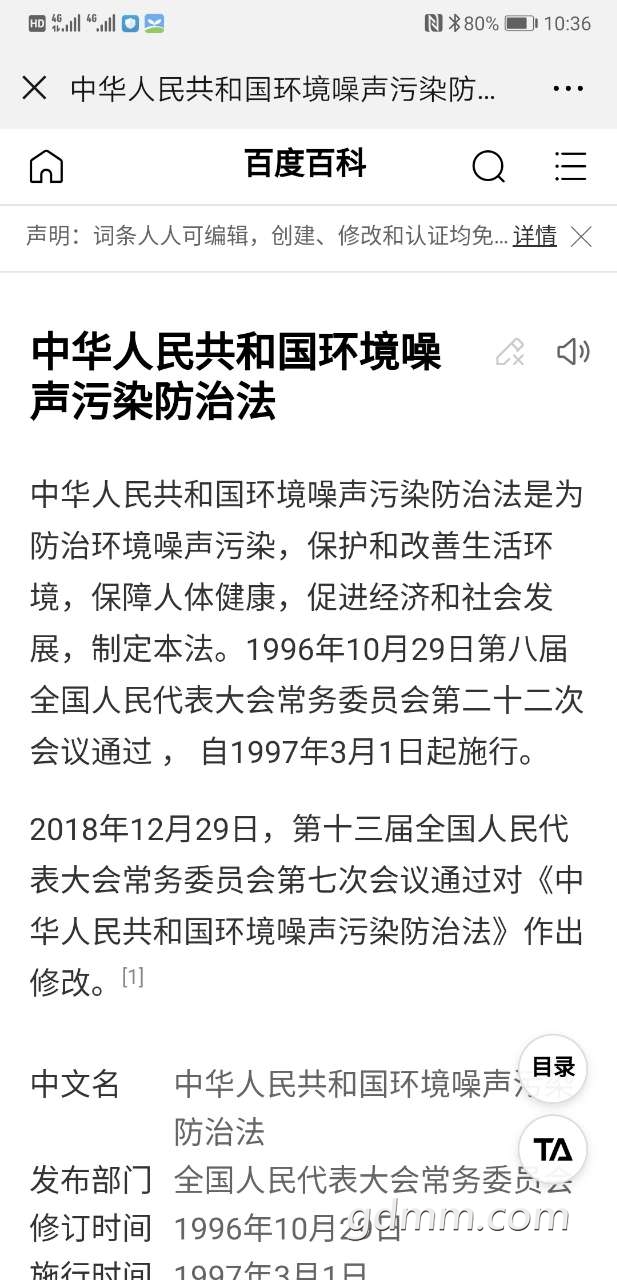
Task: Go to Baidu Baike home
Action: (46, 166)
